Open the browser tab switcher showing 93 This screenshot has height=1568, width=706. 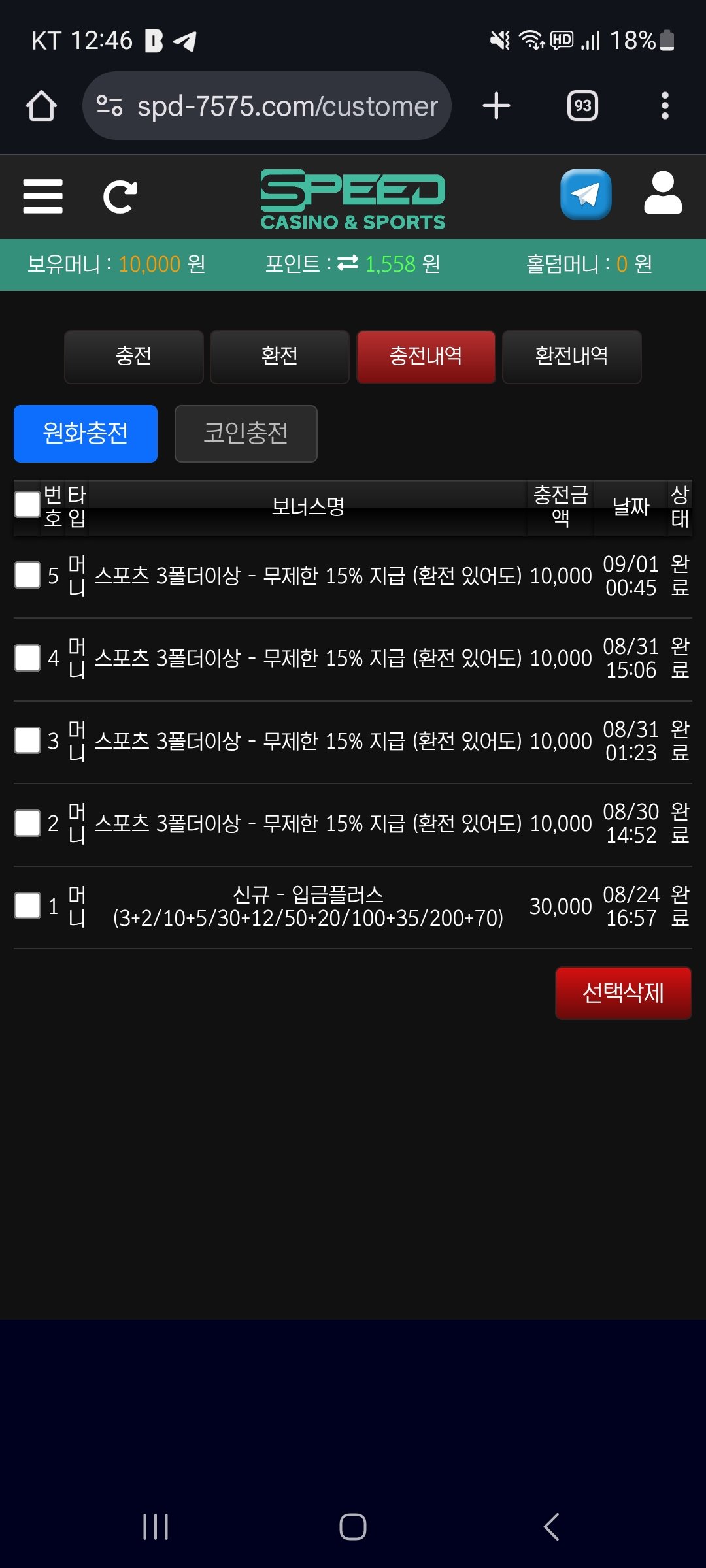[x=582, y=106]
